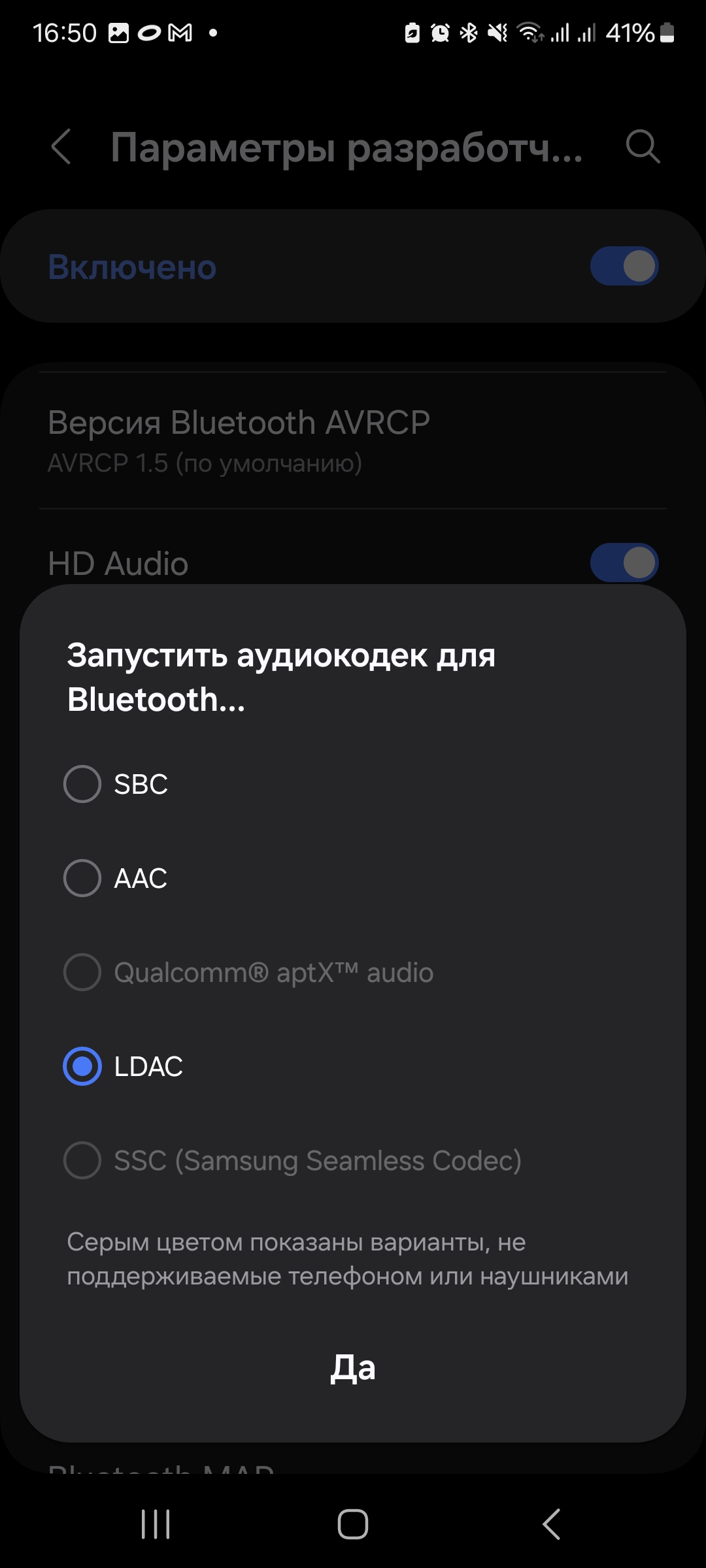Select the LDAC radio button

point(82,1066)
